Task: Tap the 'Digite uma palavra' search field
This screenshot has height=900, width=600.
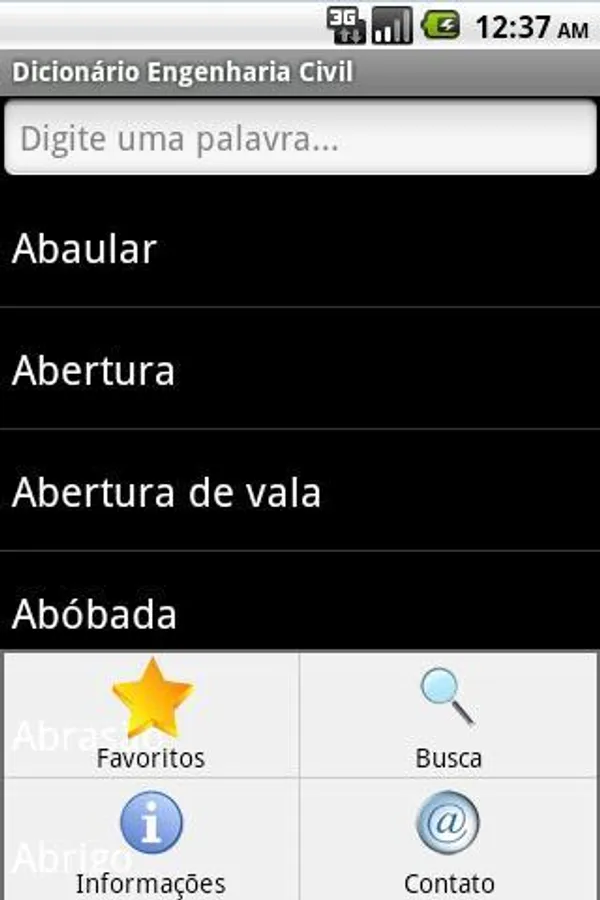Action: pos(300,138)
